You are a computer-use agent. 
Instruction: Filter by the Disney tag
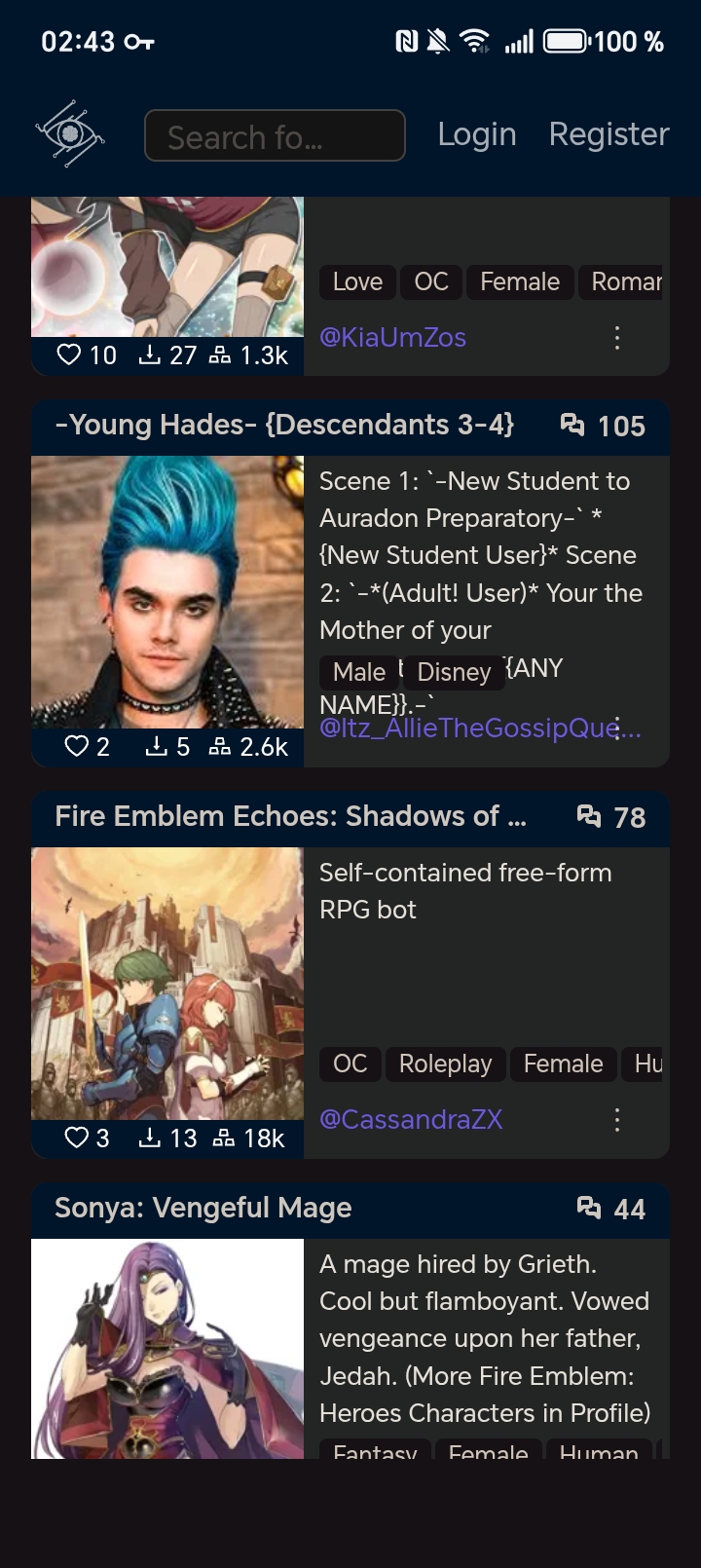(x=453, y=673)
